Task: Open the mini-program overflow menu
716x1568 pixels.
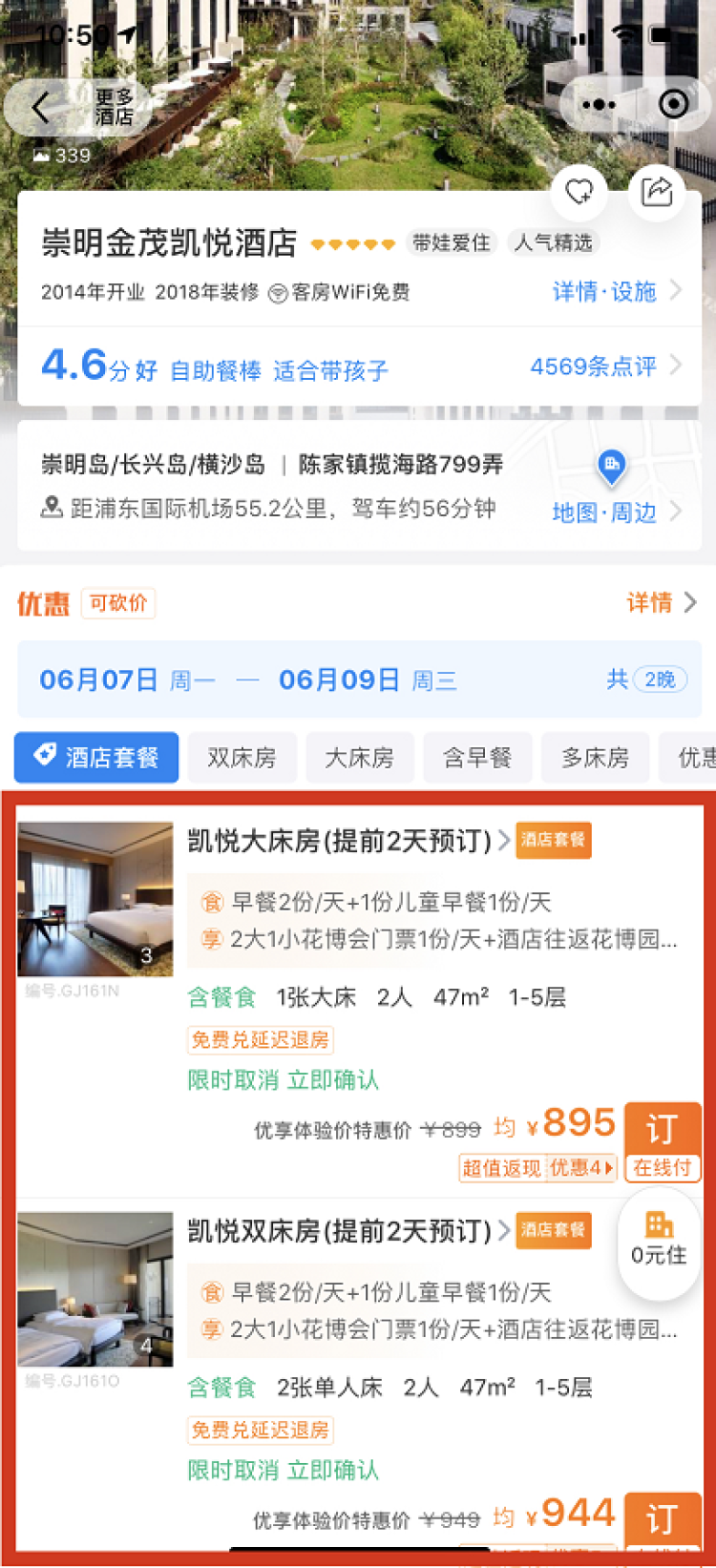Action: 599,104
